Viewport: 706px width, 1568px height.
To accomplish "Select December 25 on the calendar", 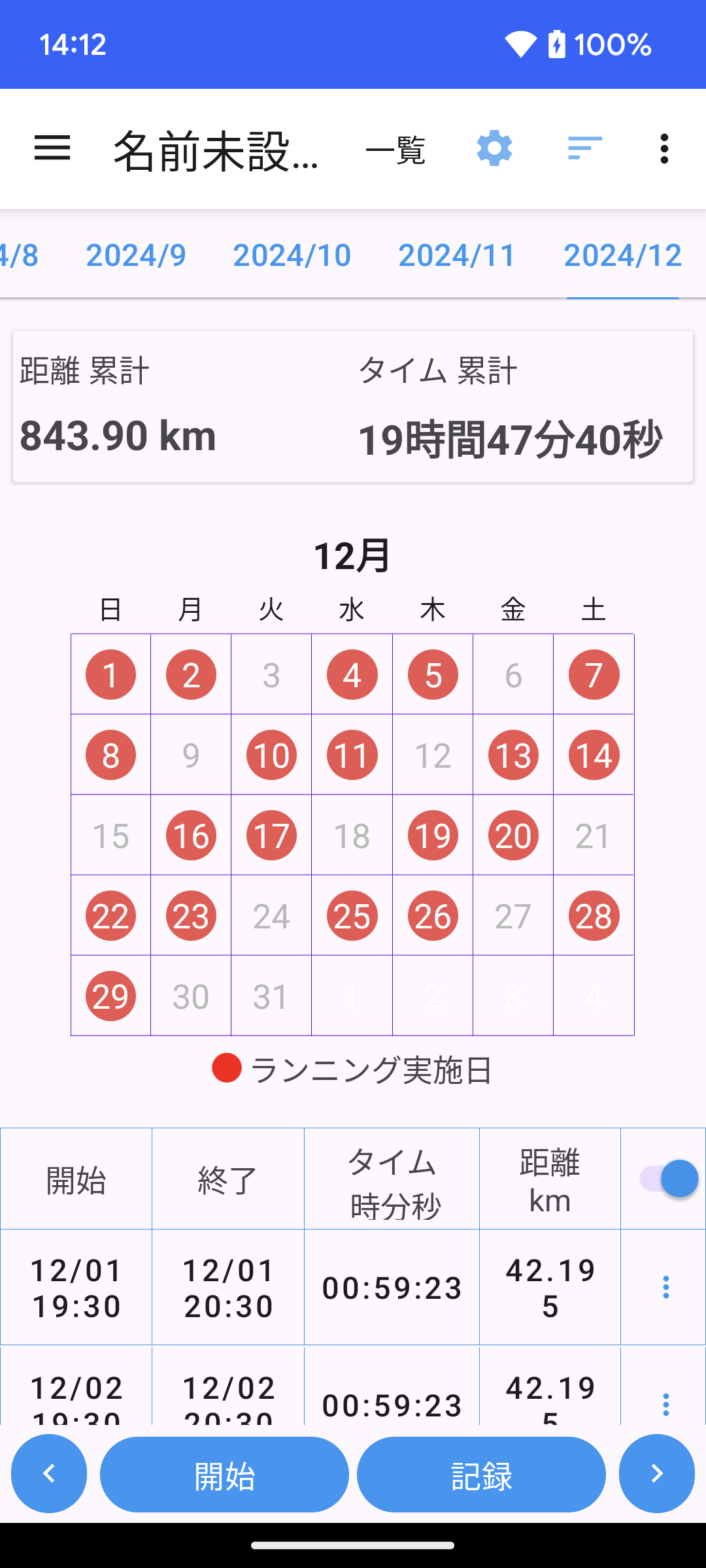I will pos(352,916).
